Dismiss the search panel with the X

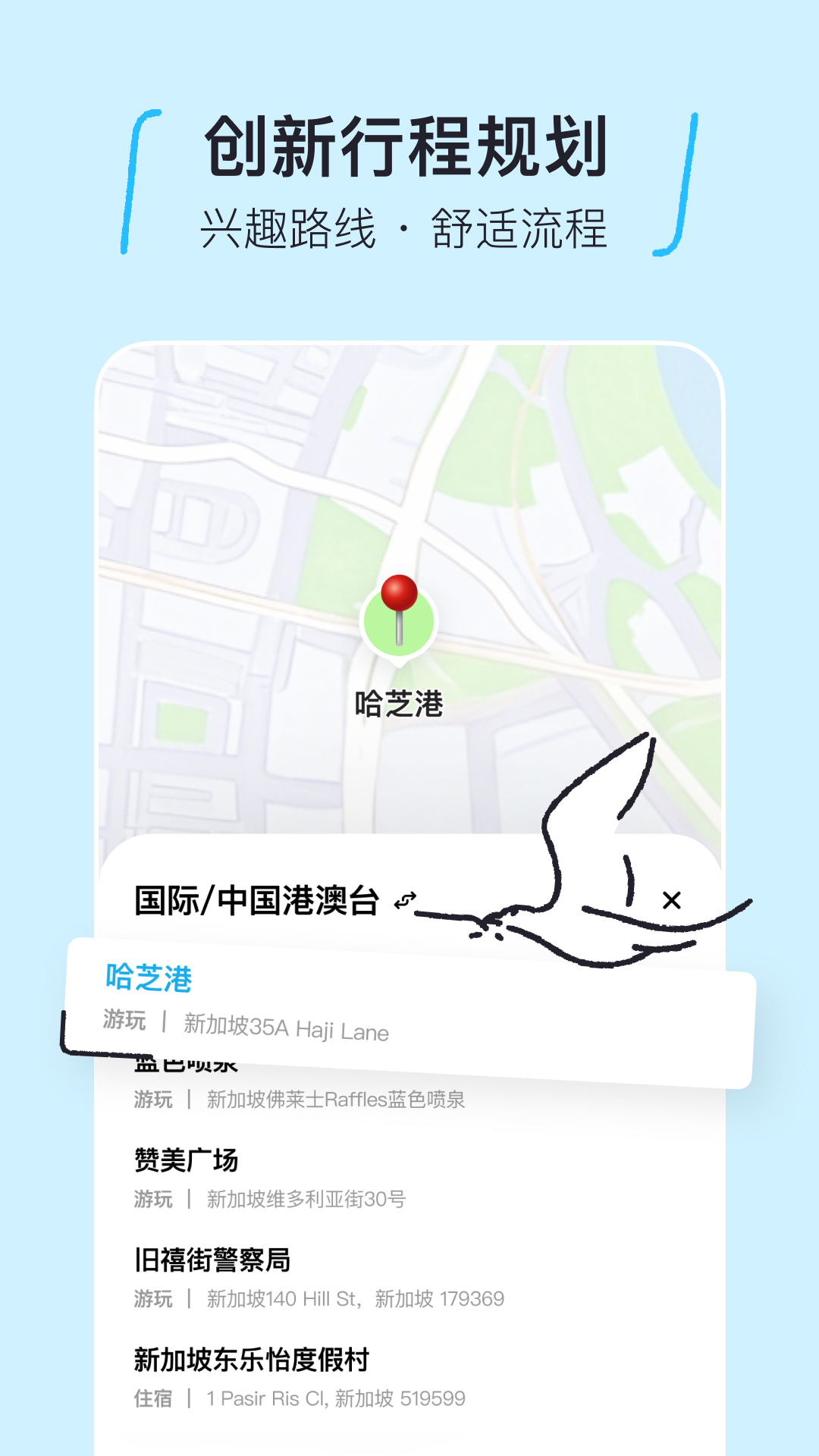pos(670,900)
